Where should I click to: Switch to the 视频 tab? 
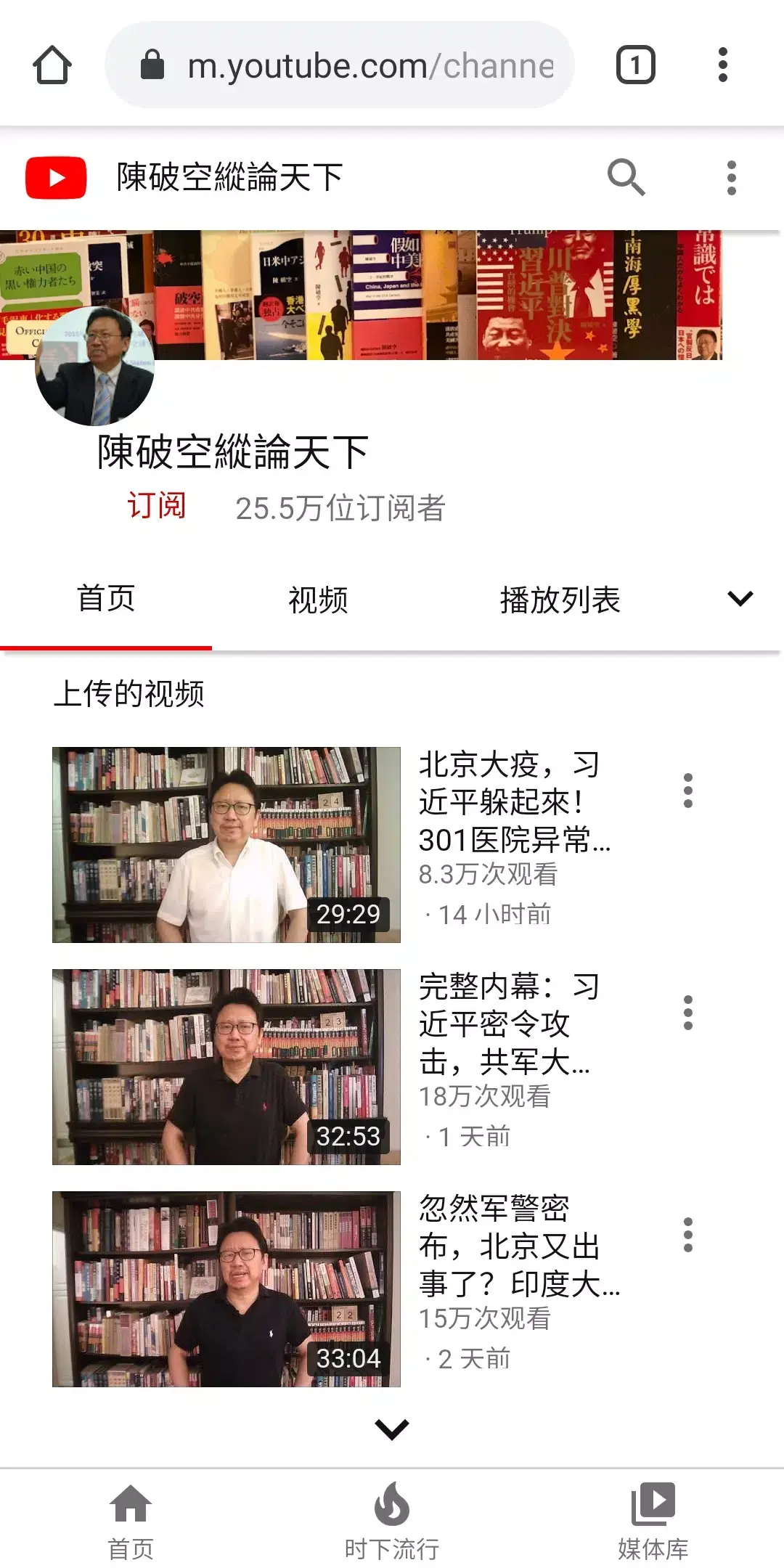tap(317, 600)
